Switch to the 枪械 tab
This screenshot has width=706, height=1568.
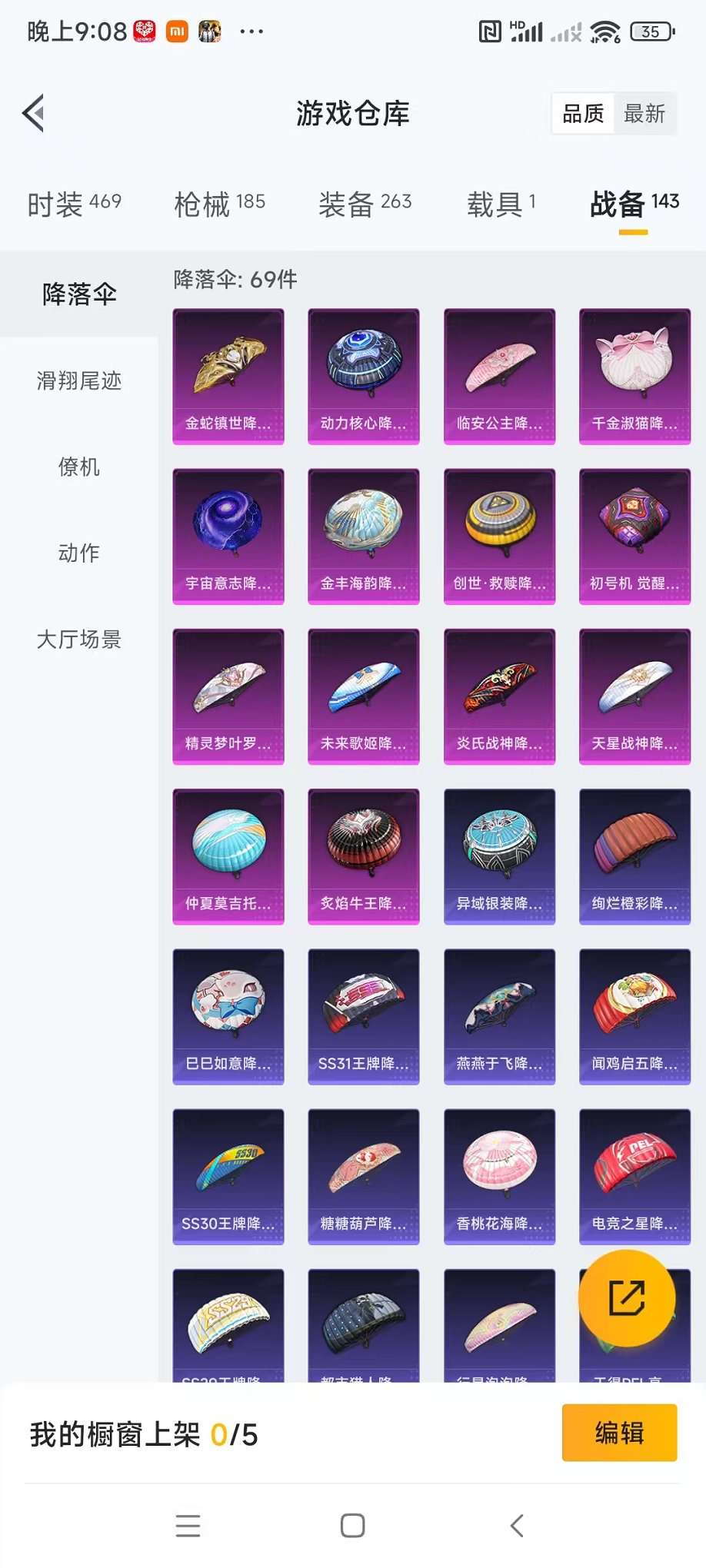pos(219,204)
